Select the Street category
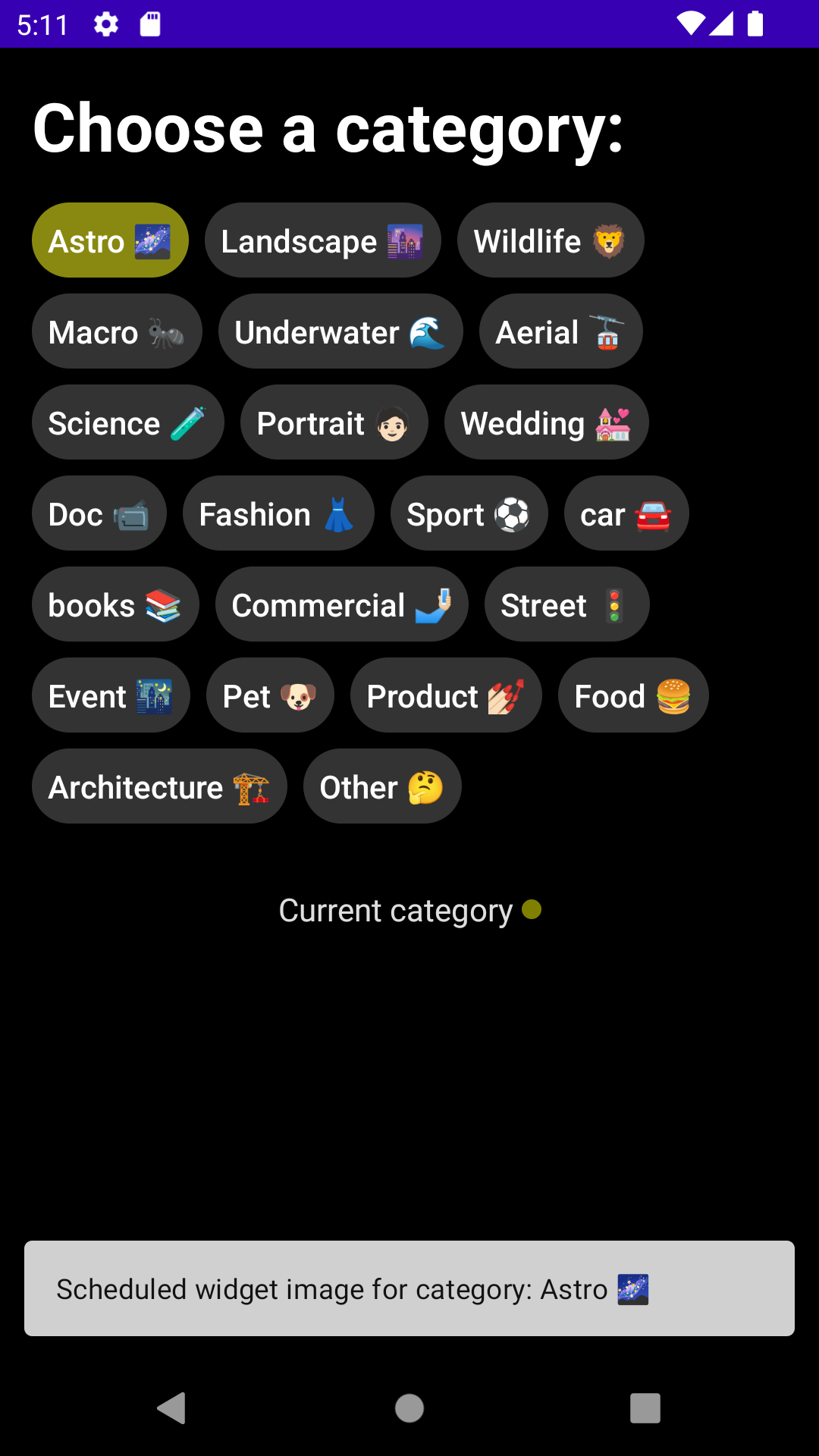Screen dimensions: 819x1456 (566, 604)
